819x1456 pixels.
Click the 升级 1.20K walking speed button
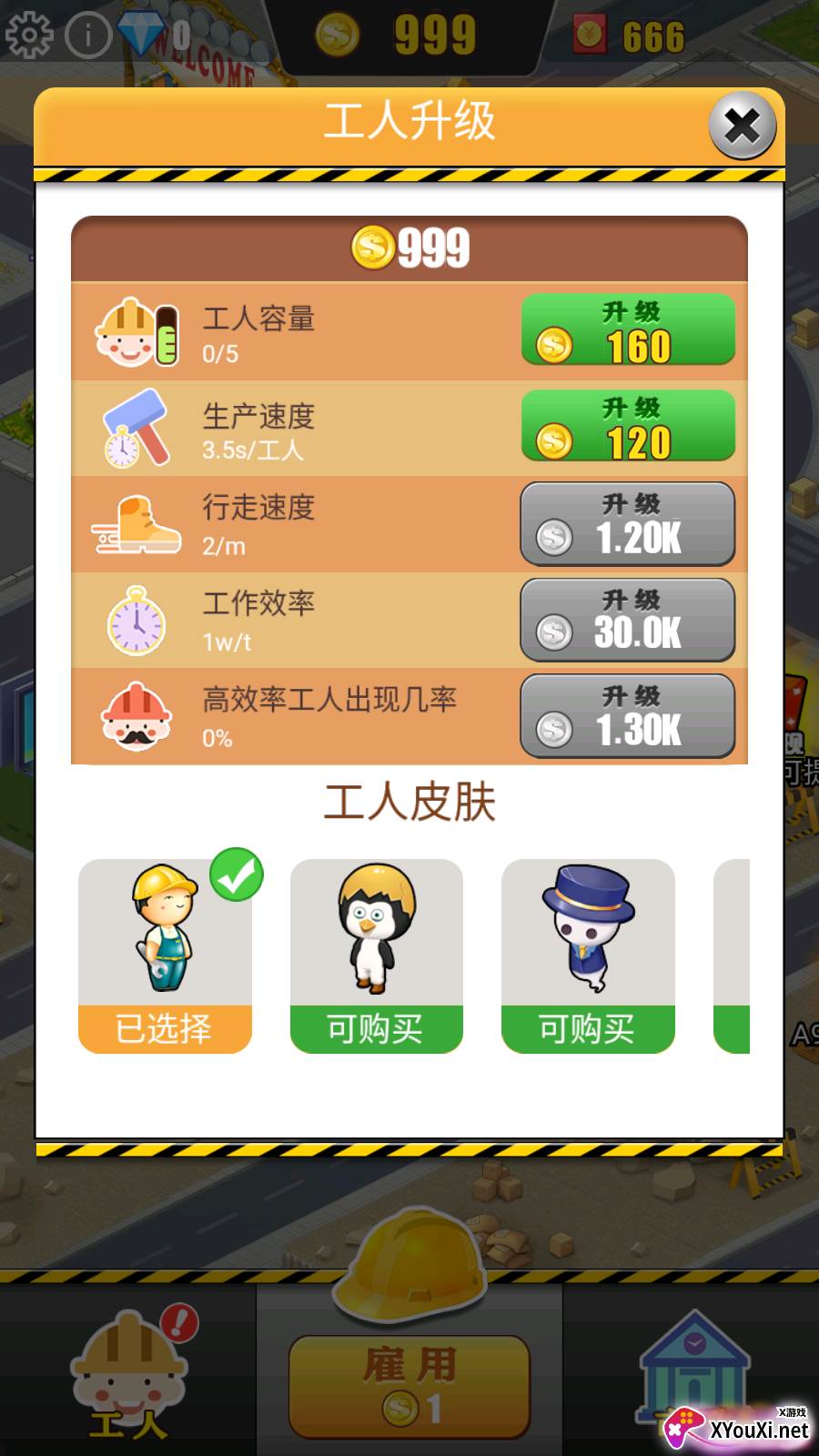click(628, 524)
